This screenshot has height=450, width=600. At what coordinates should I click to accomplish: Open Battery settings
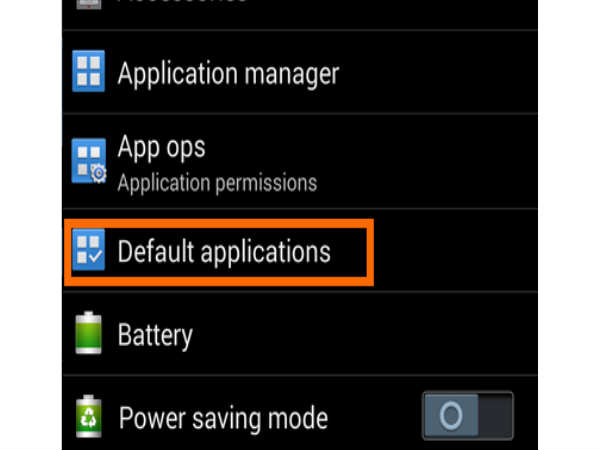click(x=155, y=333)
